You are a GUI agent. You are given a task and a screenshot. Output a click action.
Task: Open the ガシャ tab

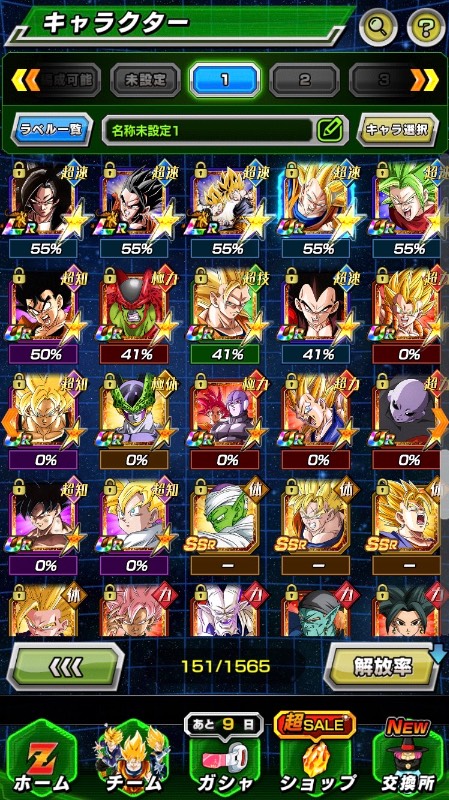[225, 760]
